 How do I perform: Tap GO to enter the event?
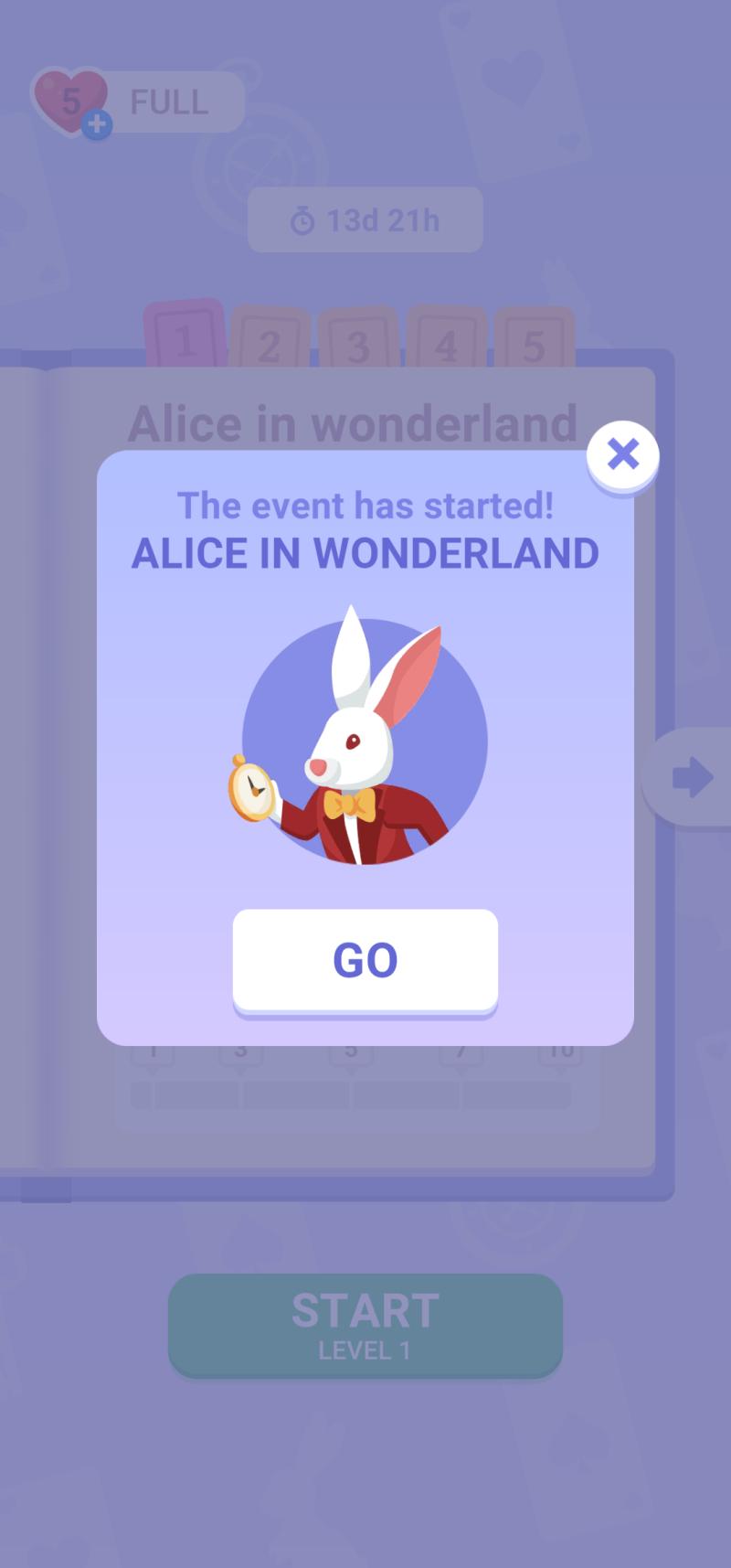(365, 960)
